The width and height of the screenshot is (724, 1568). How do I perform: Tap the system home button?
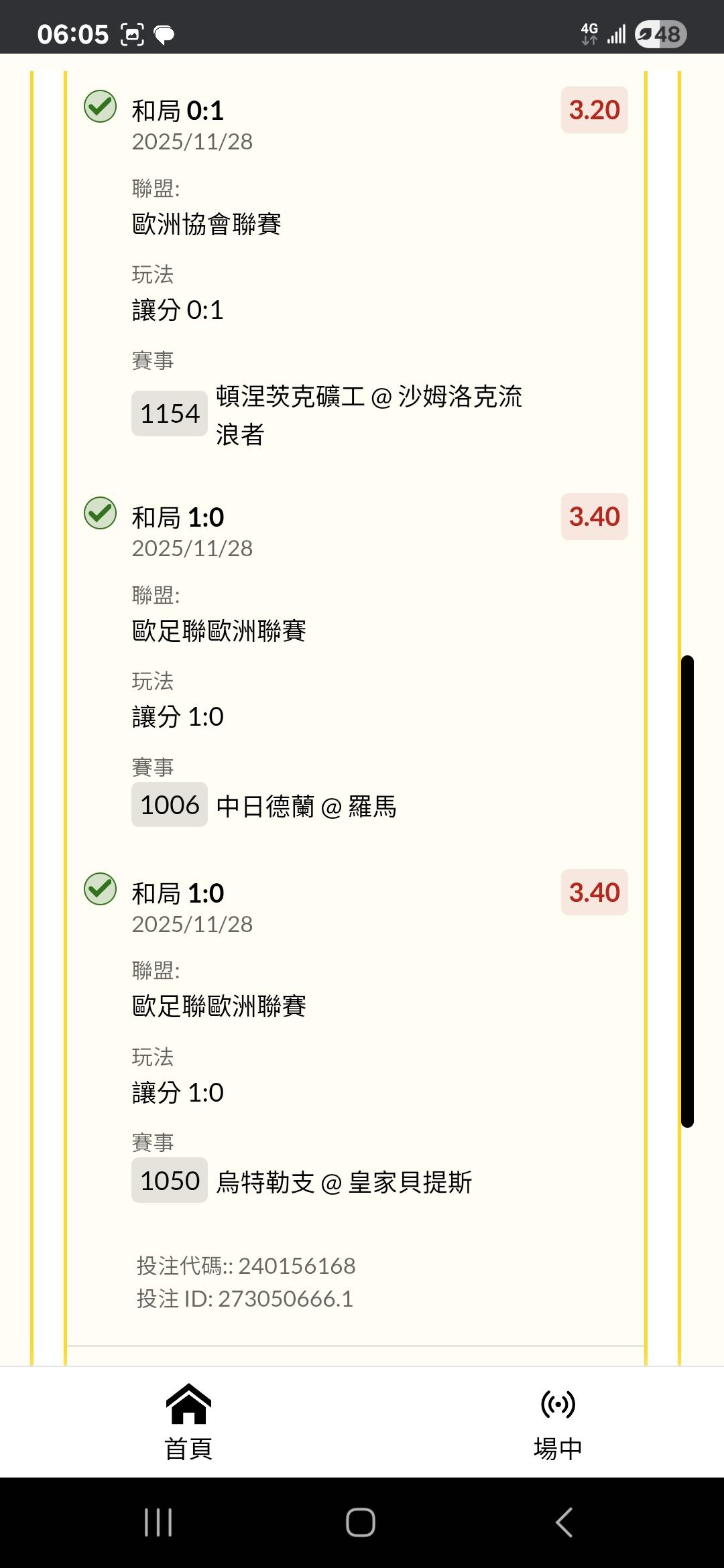(361, 1522)
